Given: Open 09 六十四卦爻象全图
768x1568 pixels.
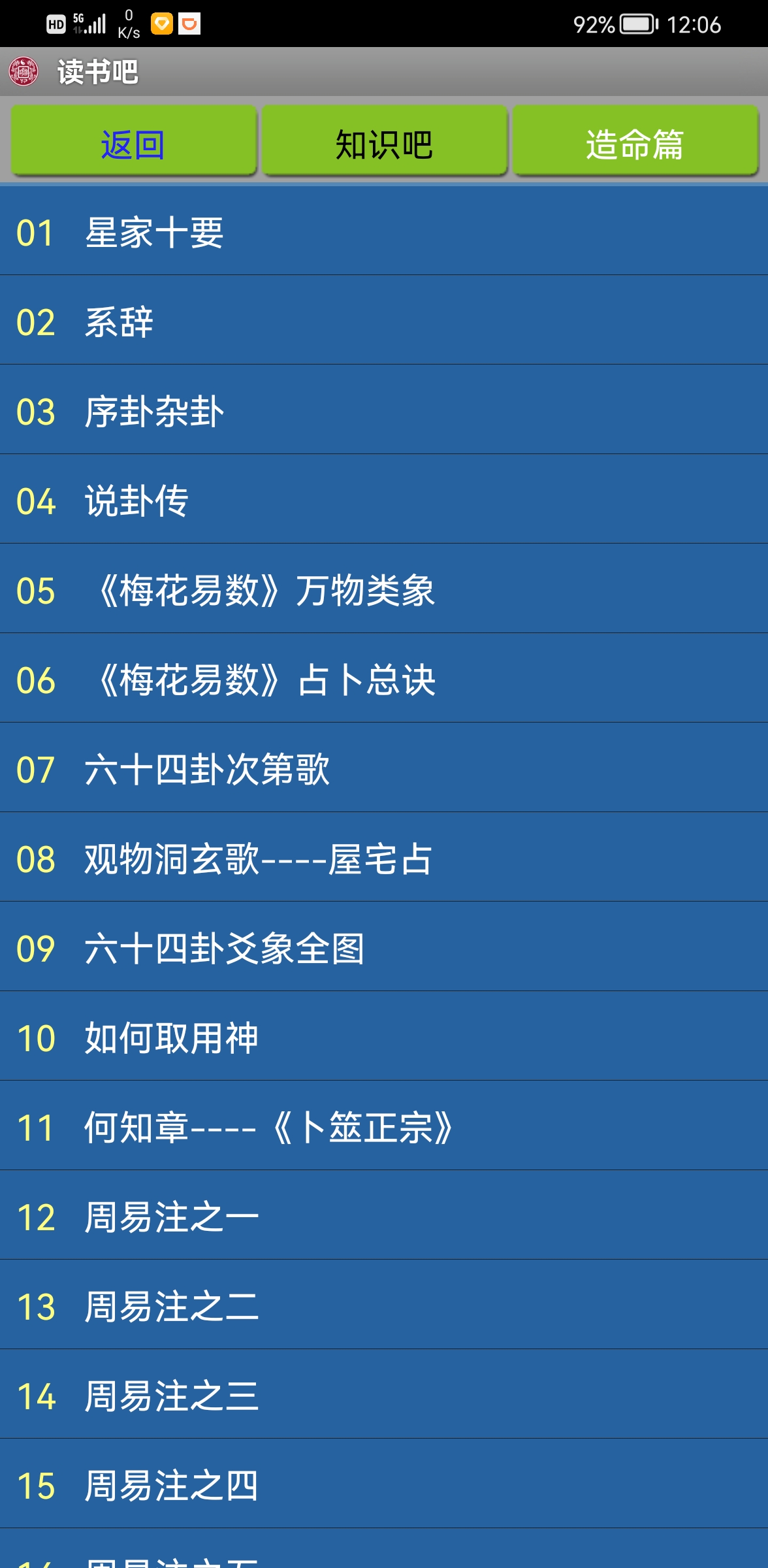Looking at the screenshot, I should coord(383,948).
